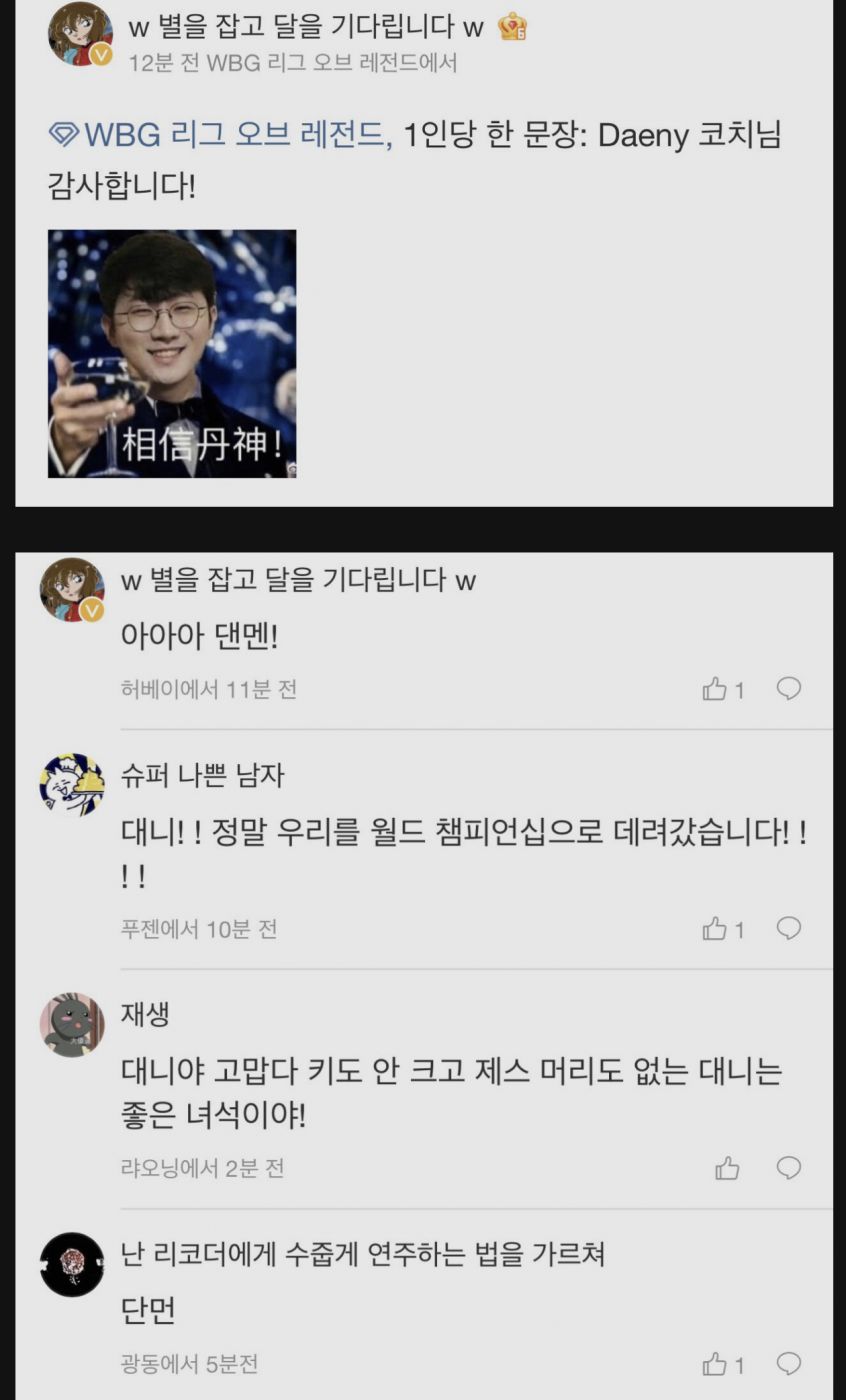Like 재생's comment
Screen dimensions: 846x1400
pyautogui.click(x=727, y=1168)
